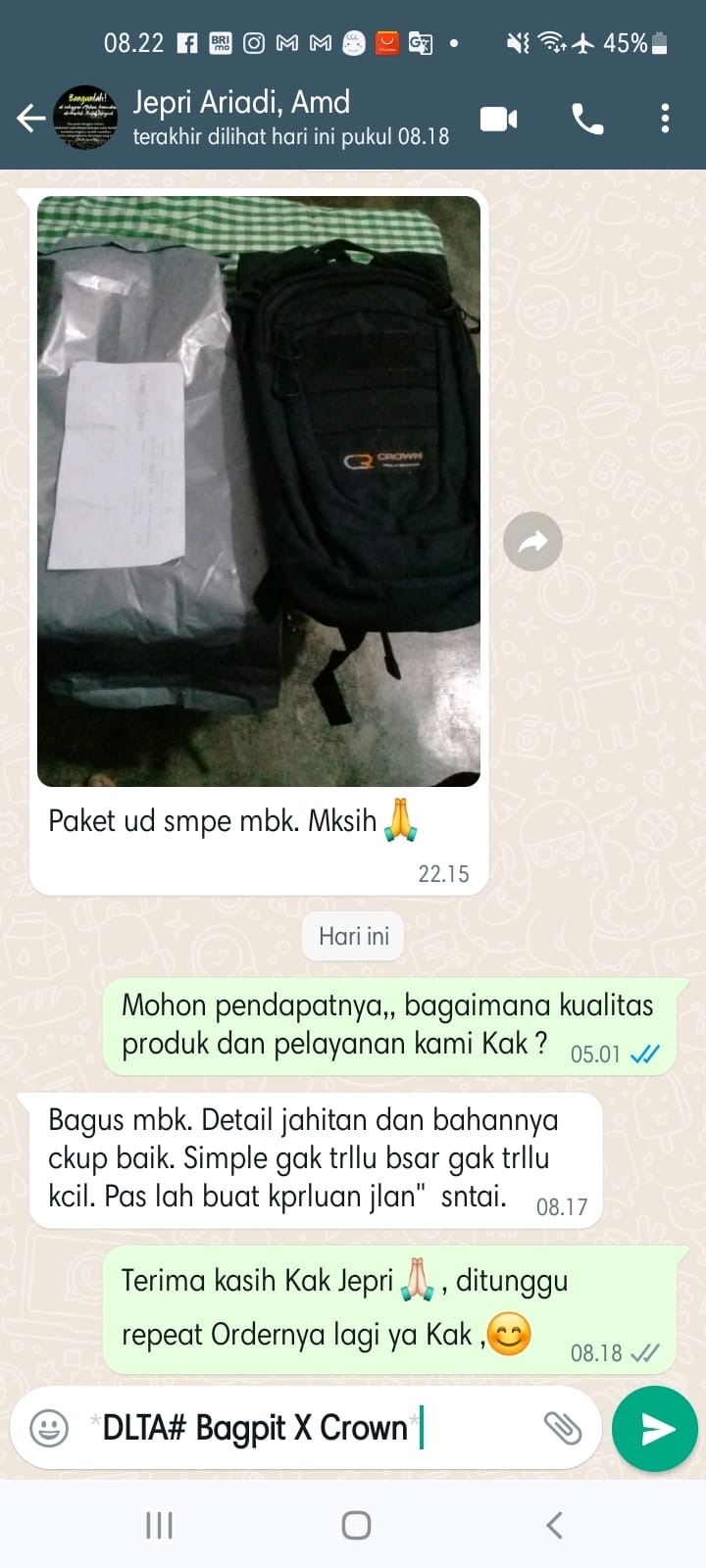The image size is (706, 1568).
Task: Start a video call with Jepri
Action: click(499, 119)
